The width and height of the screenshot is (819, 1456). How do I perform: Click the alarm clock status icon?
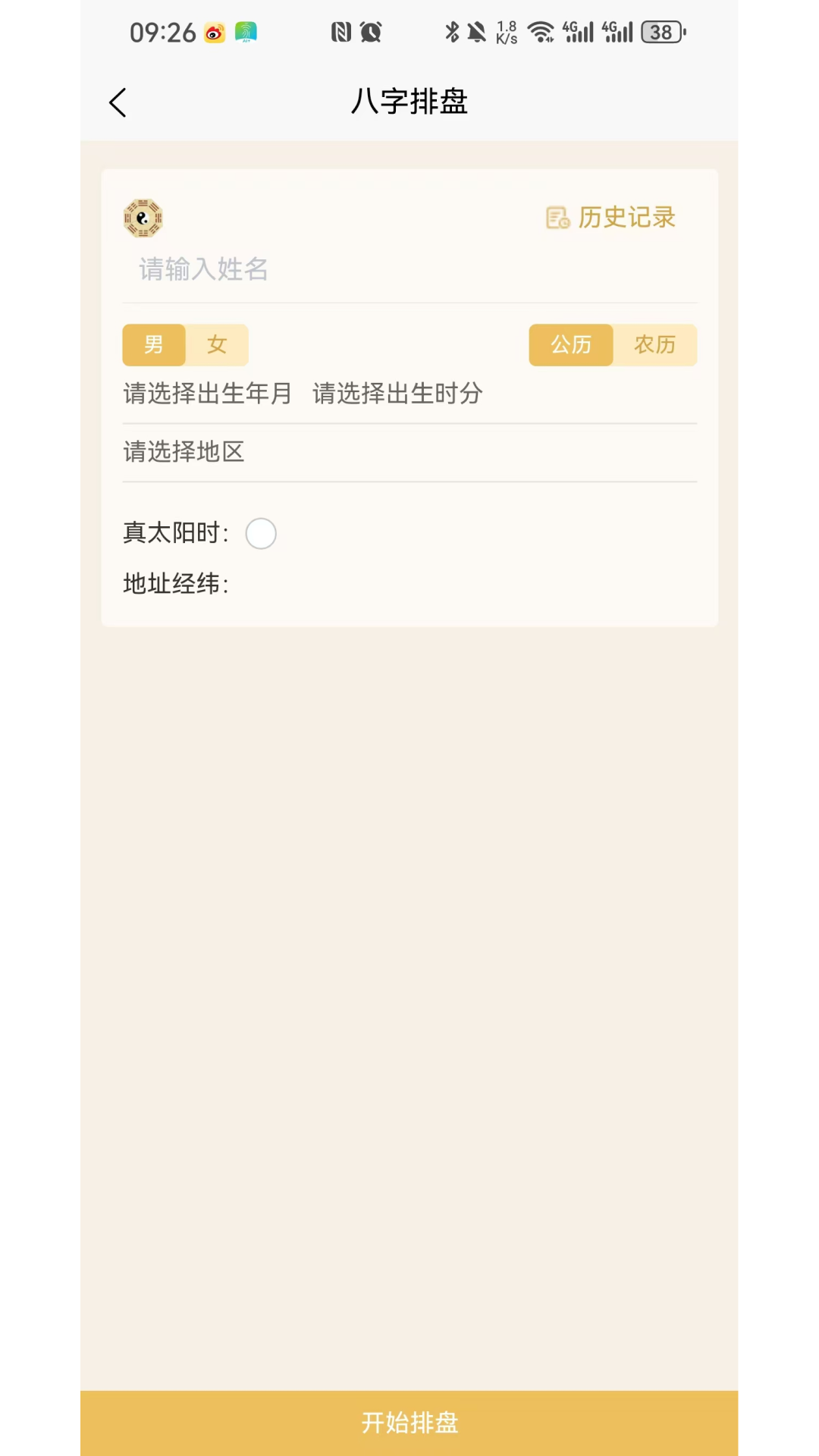[371, 32]
